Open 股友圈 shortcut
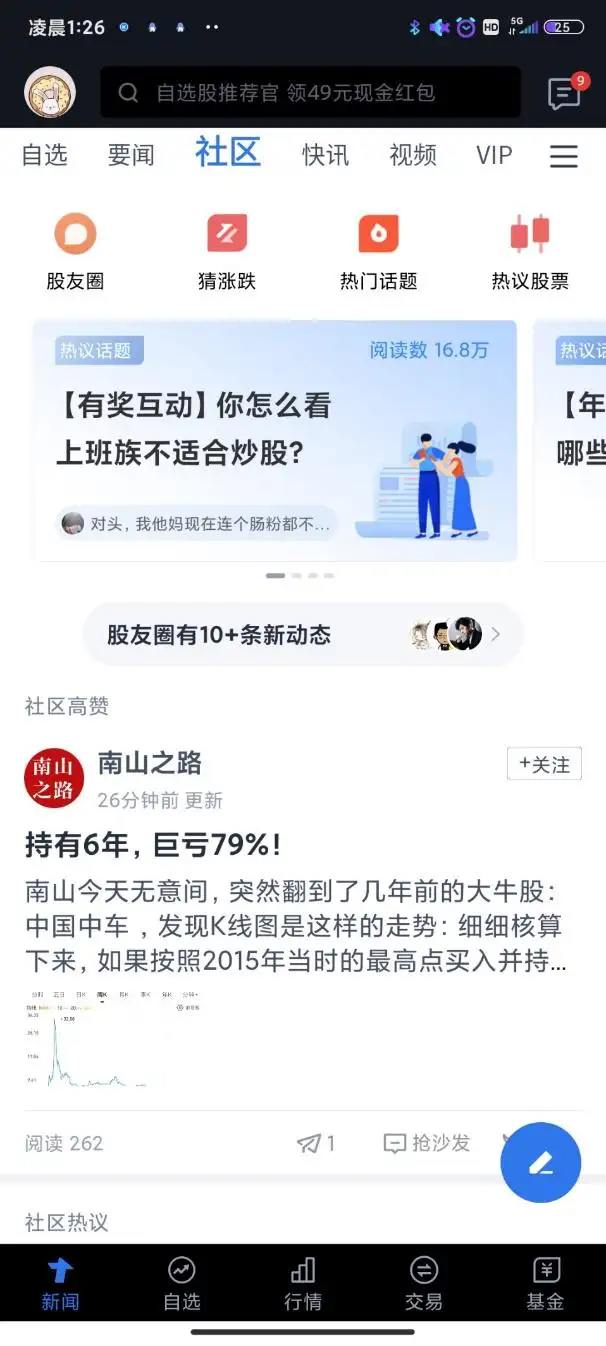Viewport: 606px width, 1346px height. pos(75,252)
